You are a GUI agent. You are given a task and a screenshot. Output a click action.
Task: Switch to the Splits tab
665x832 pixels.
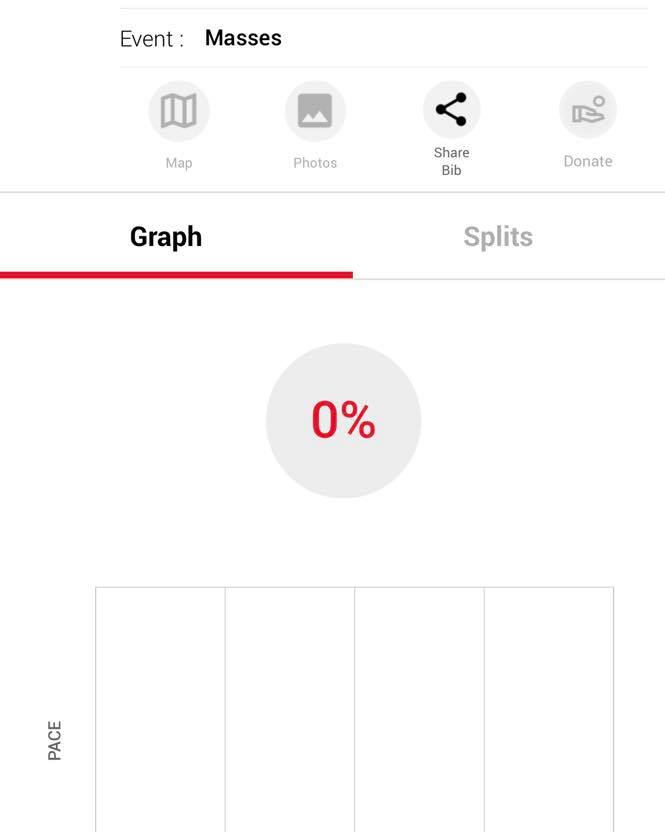click(498, 237)
